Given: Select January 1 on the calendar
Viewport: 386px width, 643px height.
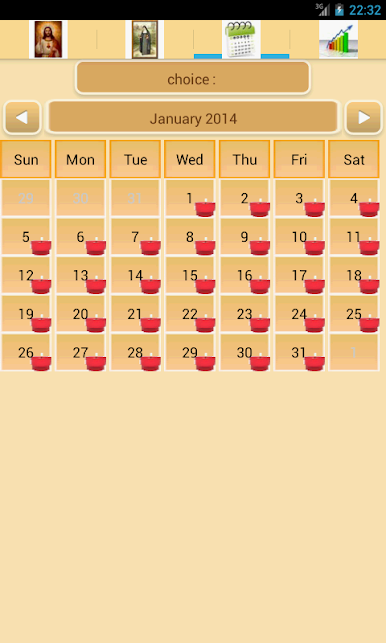Looking at the screenshot, I should (x=190, y=198).
